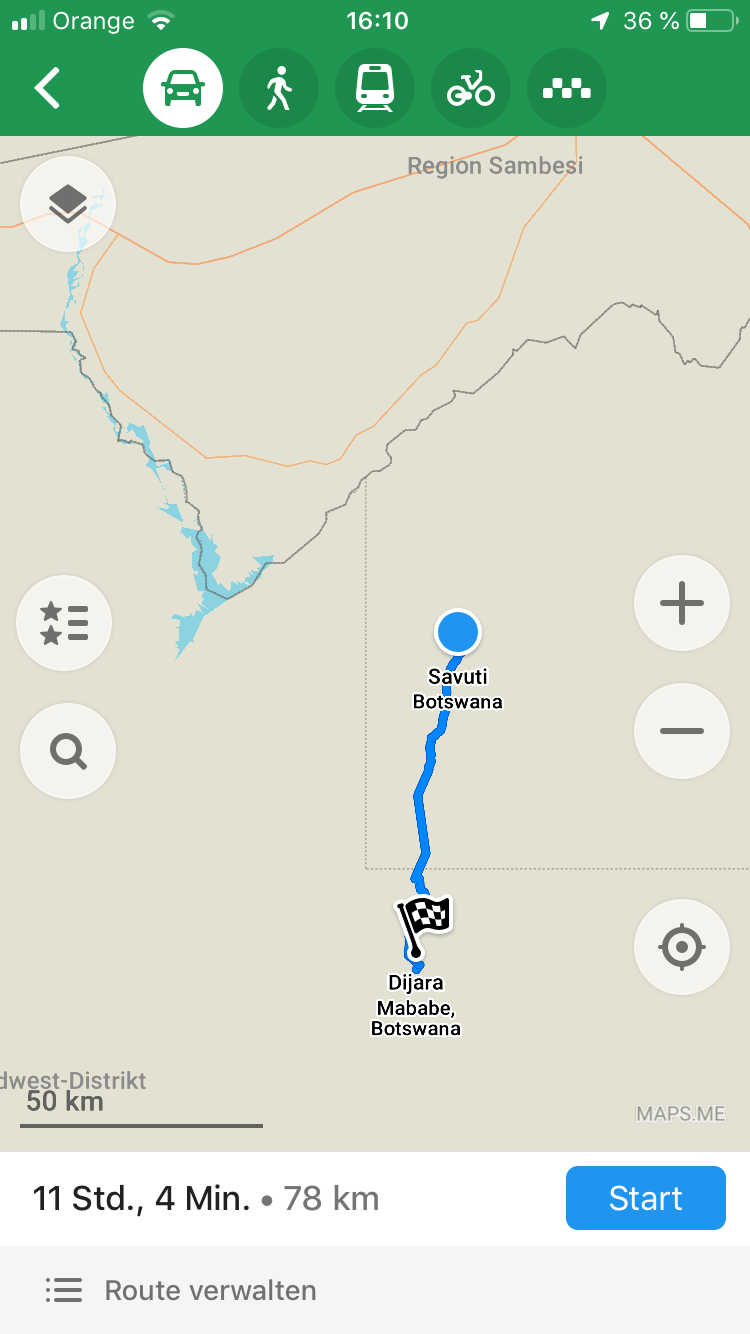Open the bookmarks list button
This screenshot has height=1334, width=750.
tap(65, 623)
